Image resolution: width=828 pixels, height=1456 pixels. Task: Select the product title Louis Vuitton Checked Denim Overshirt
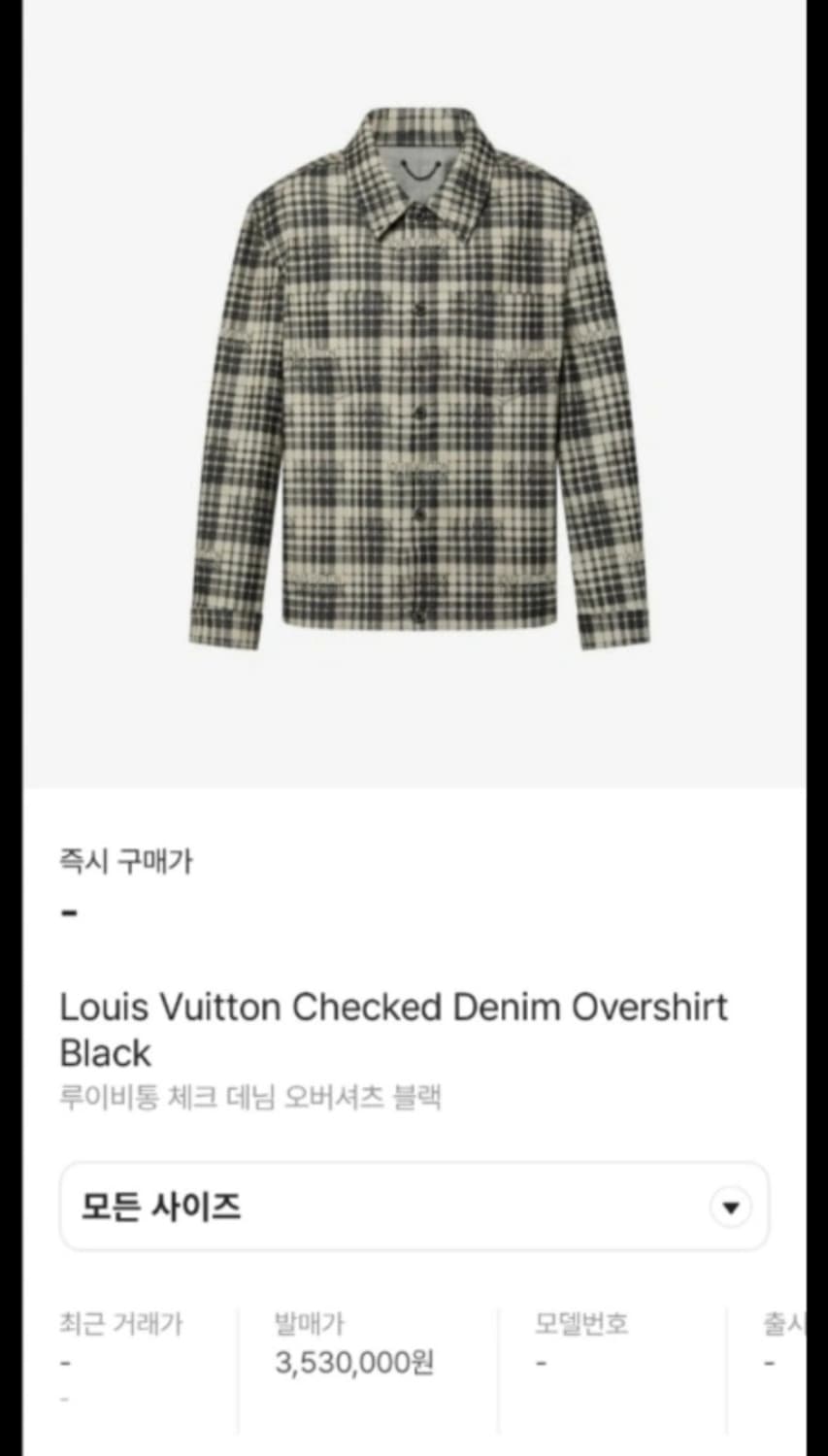[x=392, y=1007]
